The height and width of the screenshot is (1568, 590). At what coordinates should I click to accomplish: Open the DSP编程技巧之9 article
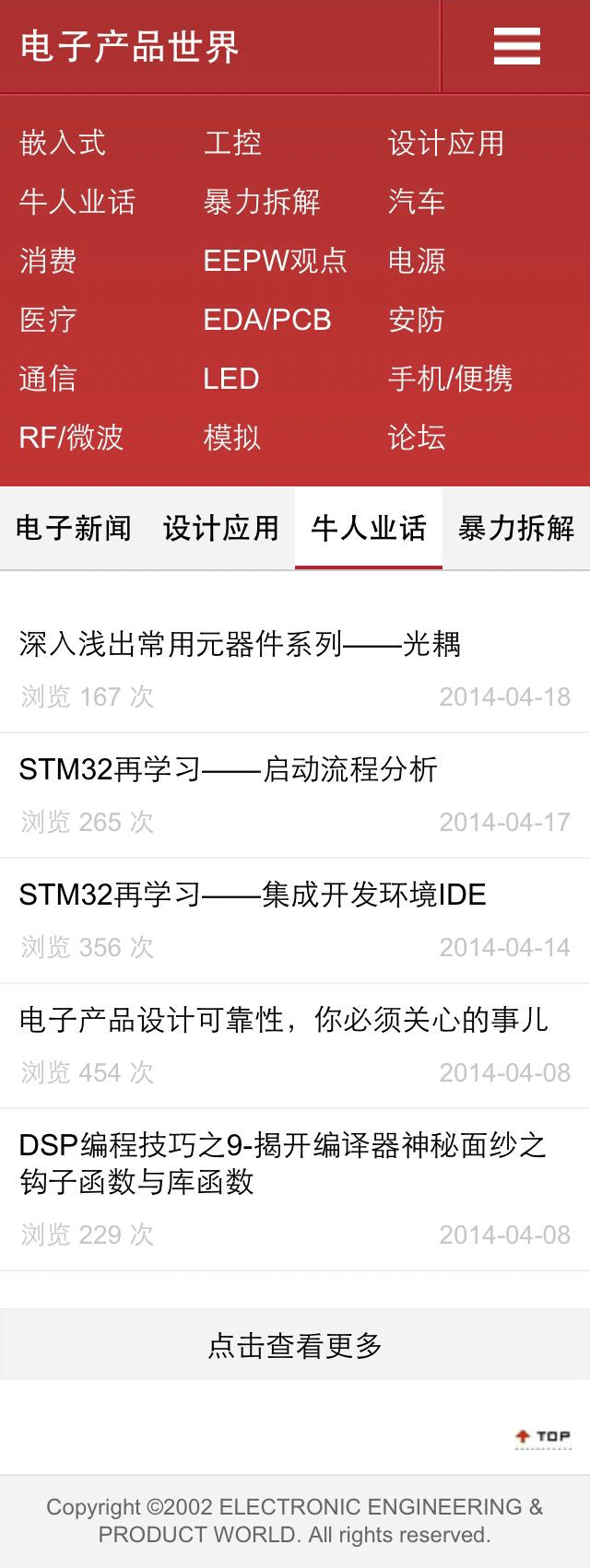[282, 1163]
